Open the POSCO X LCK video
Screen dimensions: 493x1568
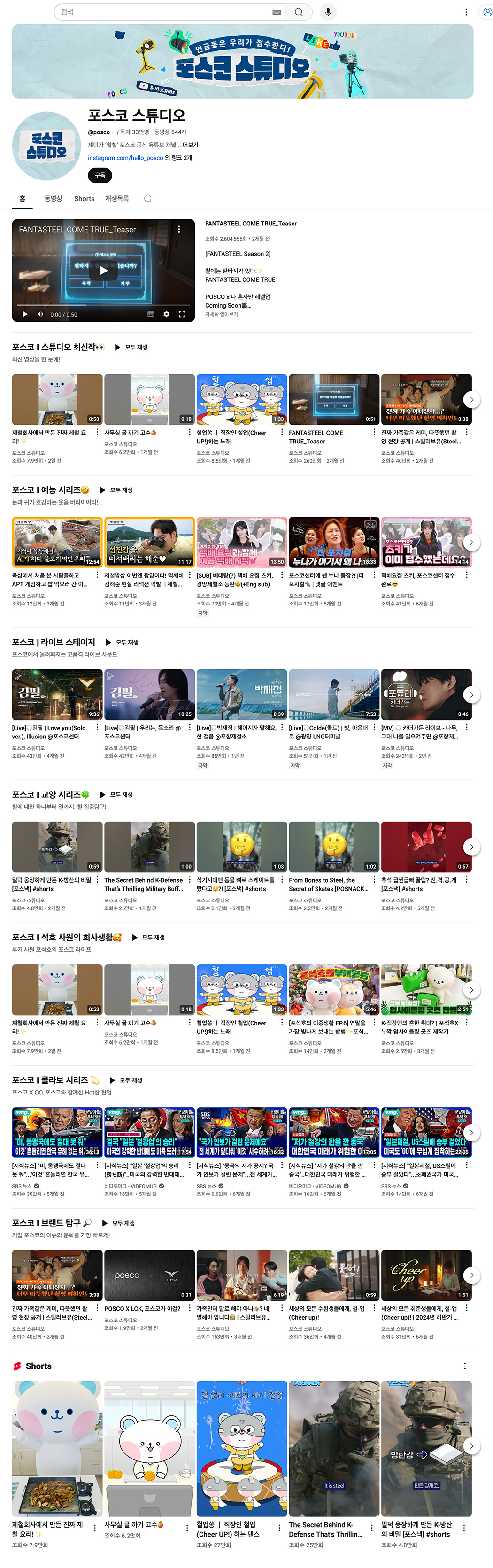point(149,1275)
